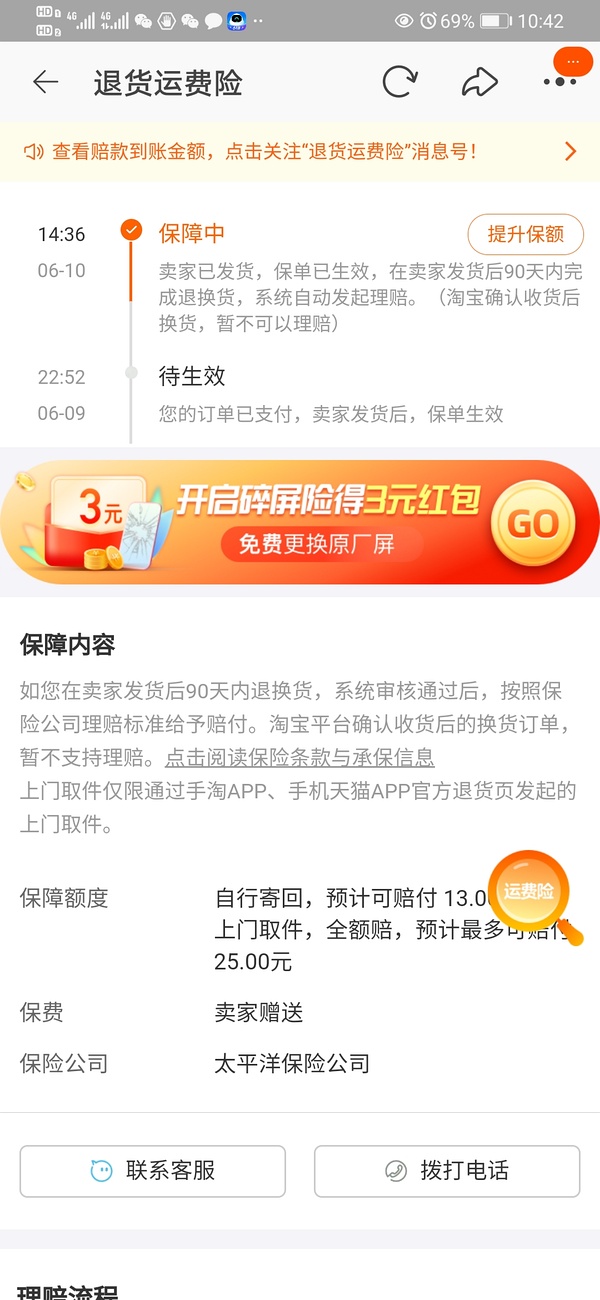Open the 碎屏险 3元红包 banner
Screen dimensions: 600x1300
point(300,522)
